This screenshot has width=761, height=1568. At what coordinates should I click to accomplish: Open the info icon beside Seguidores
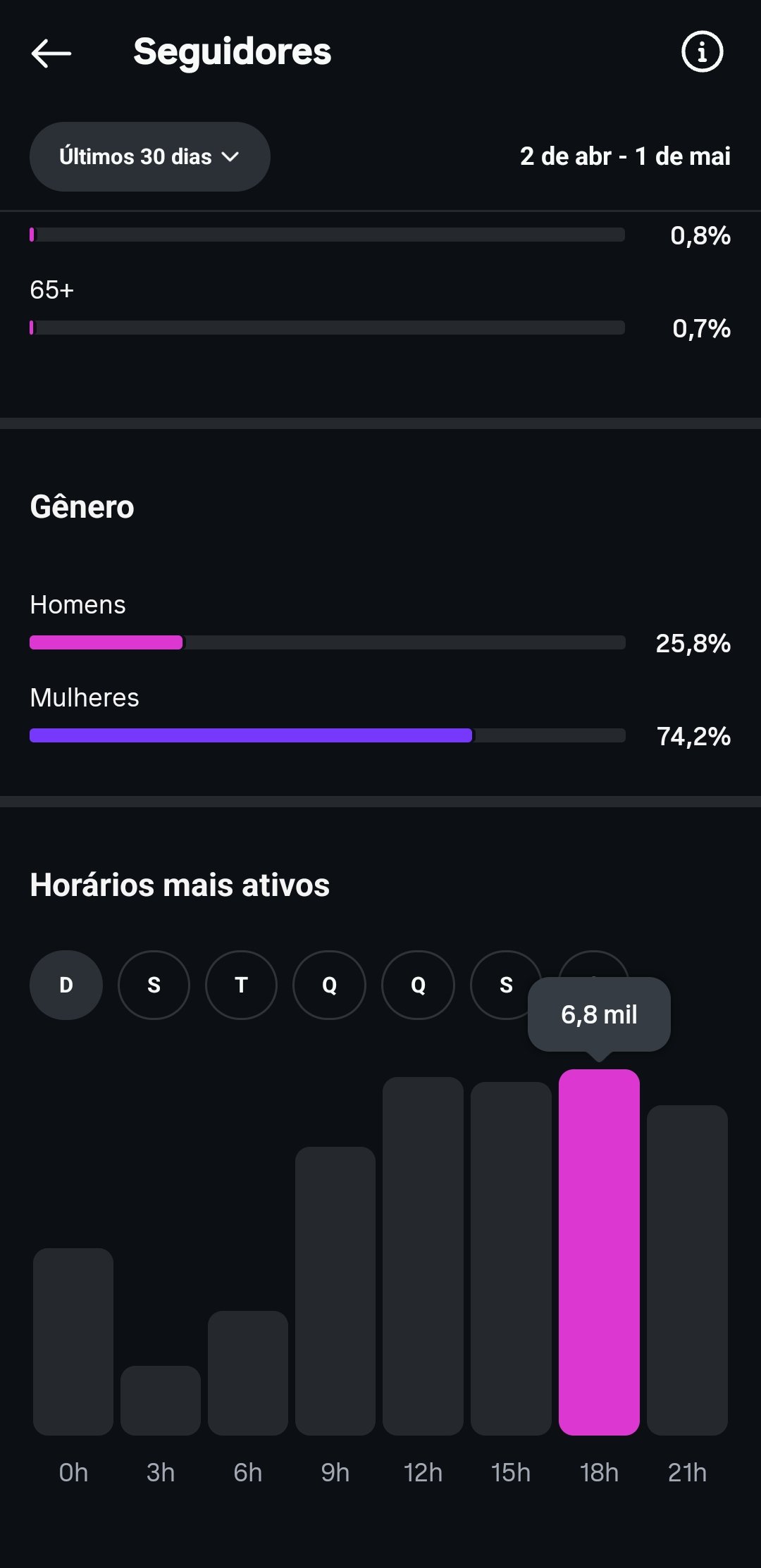pyautogui.click(x=702, y=51)
